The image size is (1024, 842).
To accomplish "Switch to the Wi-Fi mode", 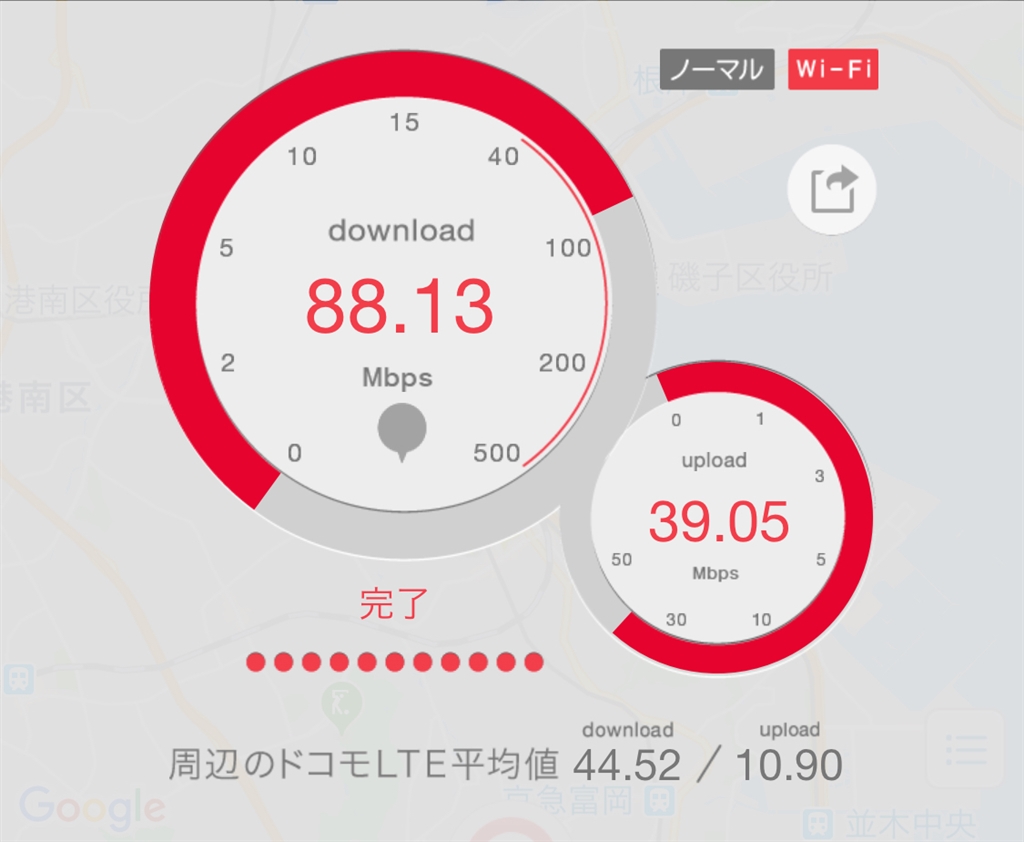I will [834, 71].
